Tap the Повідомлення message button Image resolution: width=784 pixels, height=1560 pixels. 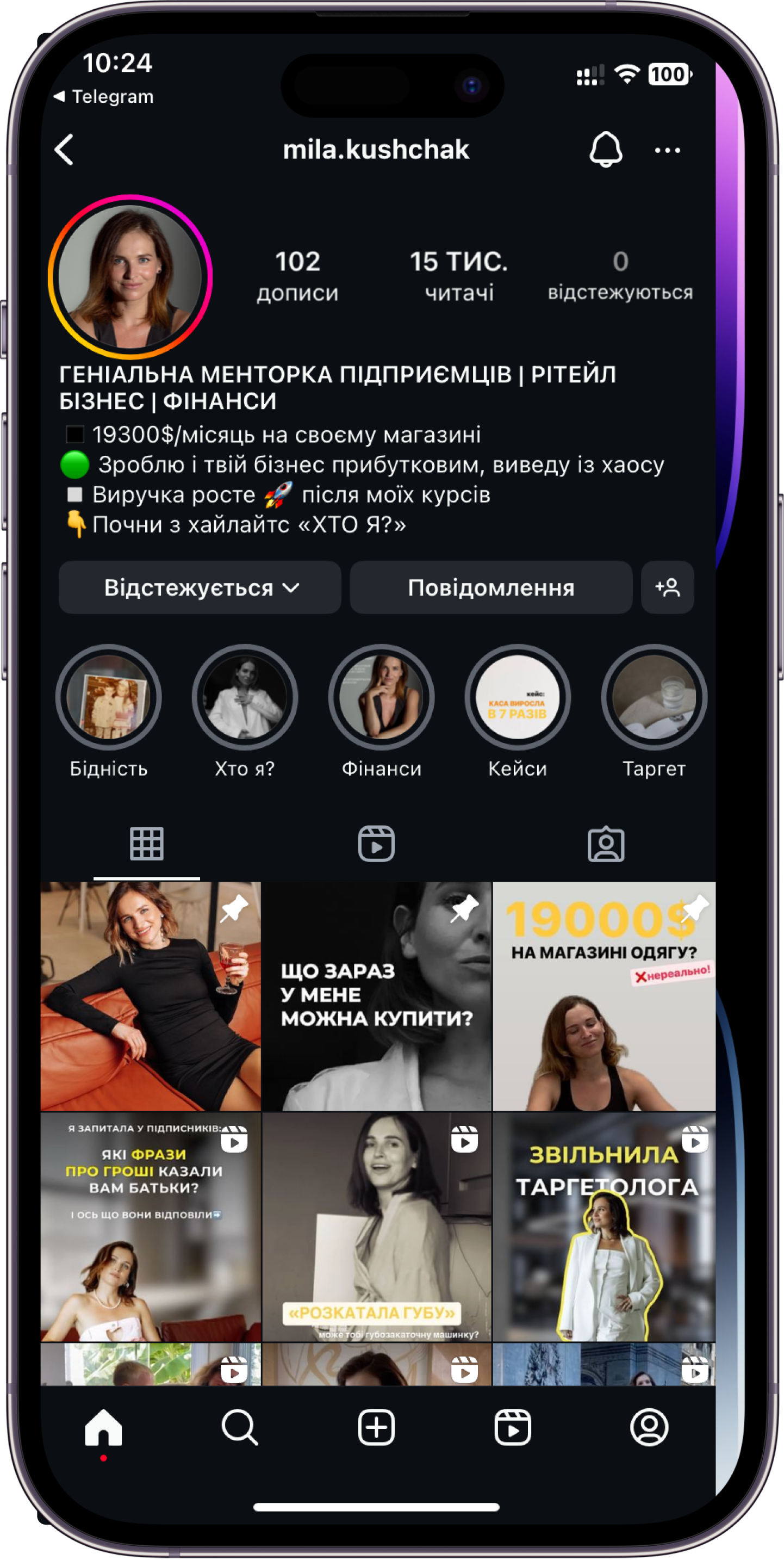(x=491, y=587)
